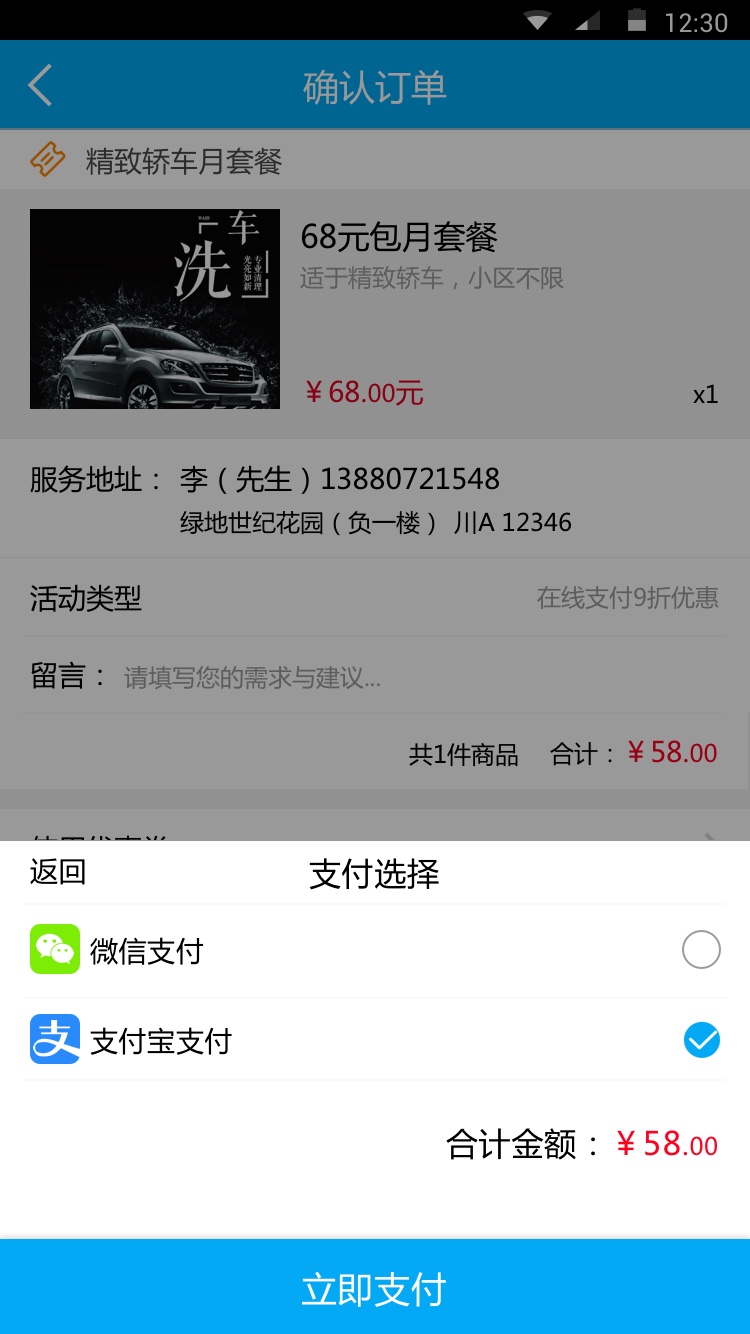
Task: Click the orange coupon ticket icon
Action: pyautogui.click(x=47, y=158)
